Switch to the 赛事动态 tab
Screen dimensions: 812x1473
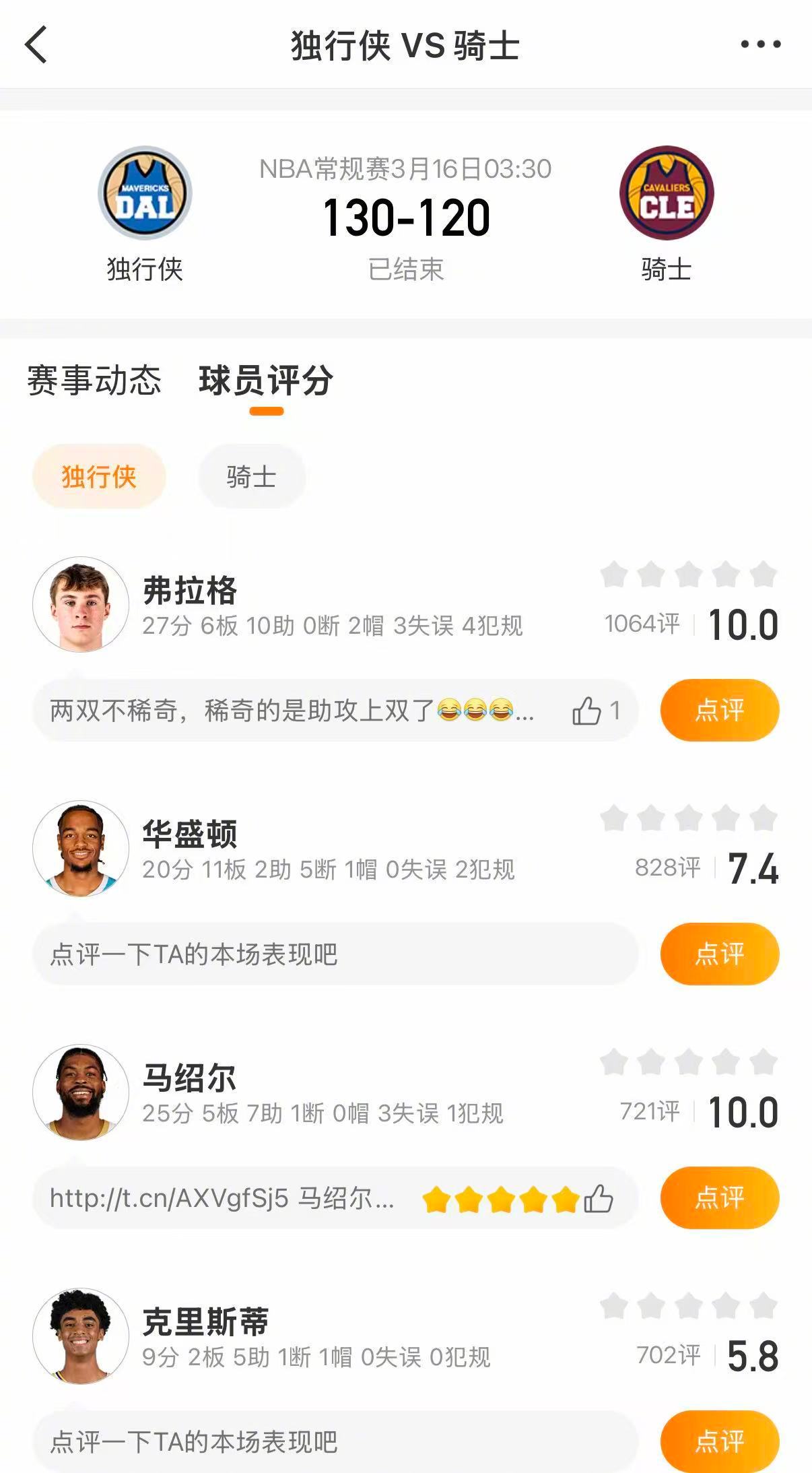pos(94,381)
